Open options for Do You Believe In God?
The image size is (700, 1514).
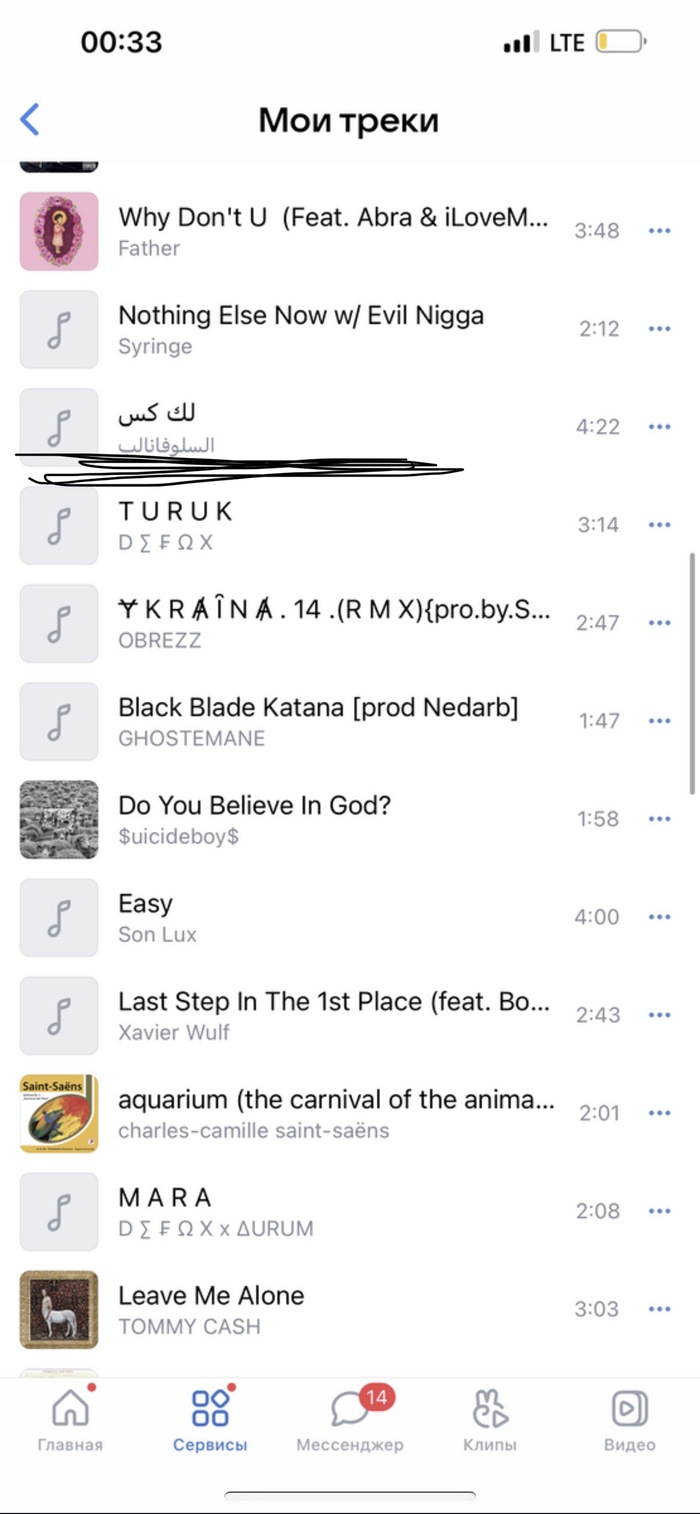(x=658, y=819)
